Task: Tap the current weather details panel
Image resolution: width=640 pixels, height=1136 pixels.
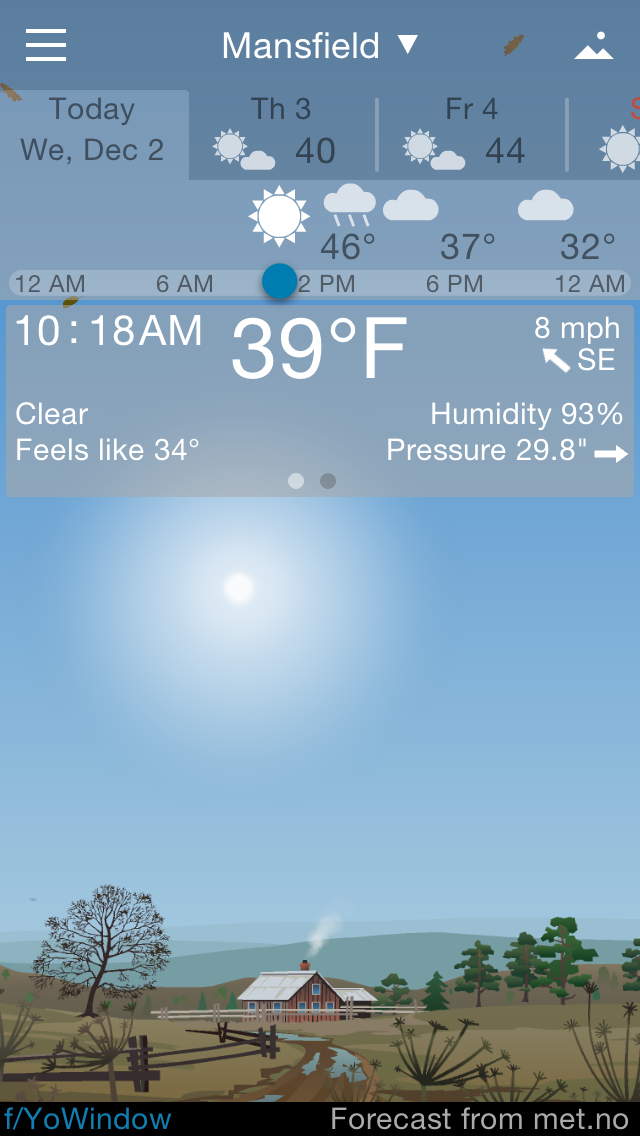Action: click(x=320, y=400)
